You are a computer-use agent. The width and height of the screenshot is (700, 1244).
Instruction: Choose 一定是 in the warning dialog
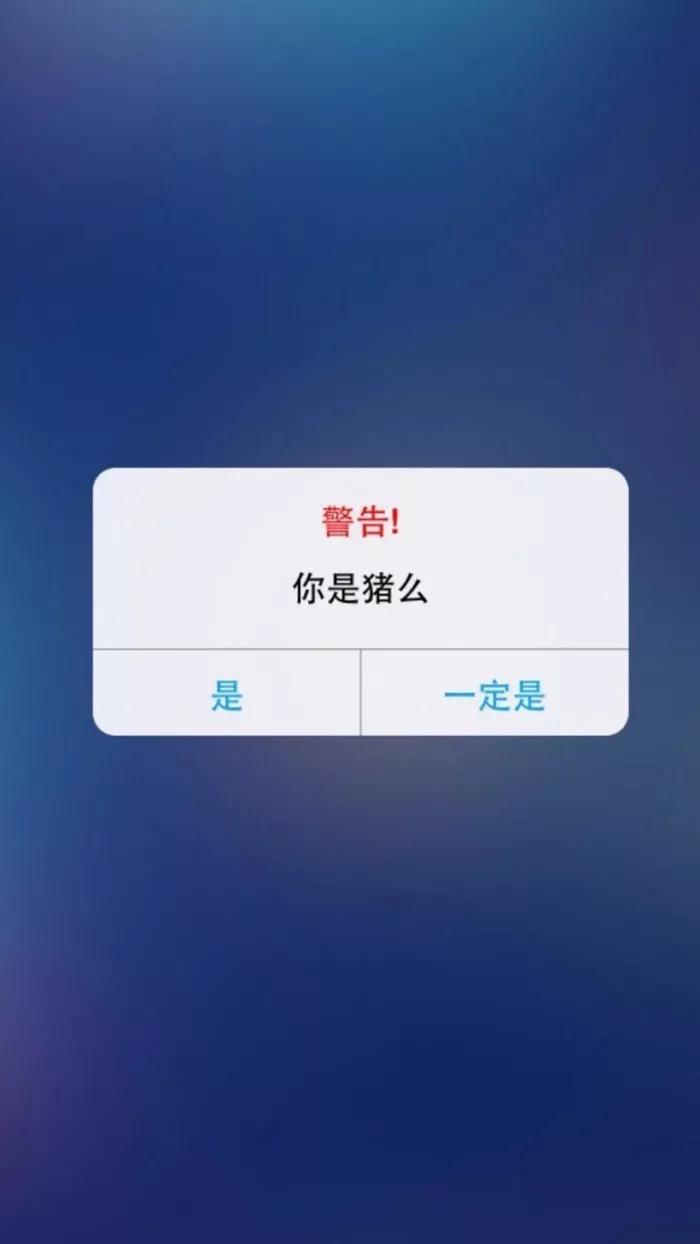click(x=494, y=695)
